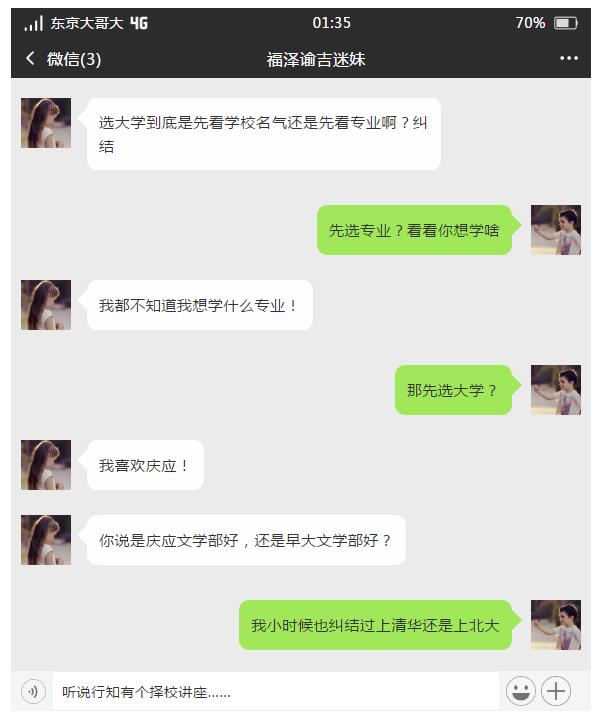Viewport: 603px width, 720px height.
Task: Tap the message text input field
Action: (275, 691)
